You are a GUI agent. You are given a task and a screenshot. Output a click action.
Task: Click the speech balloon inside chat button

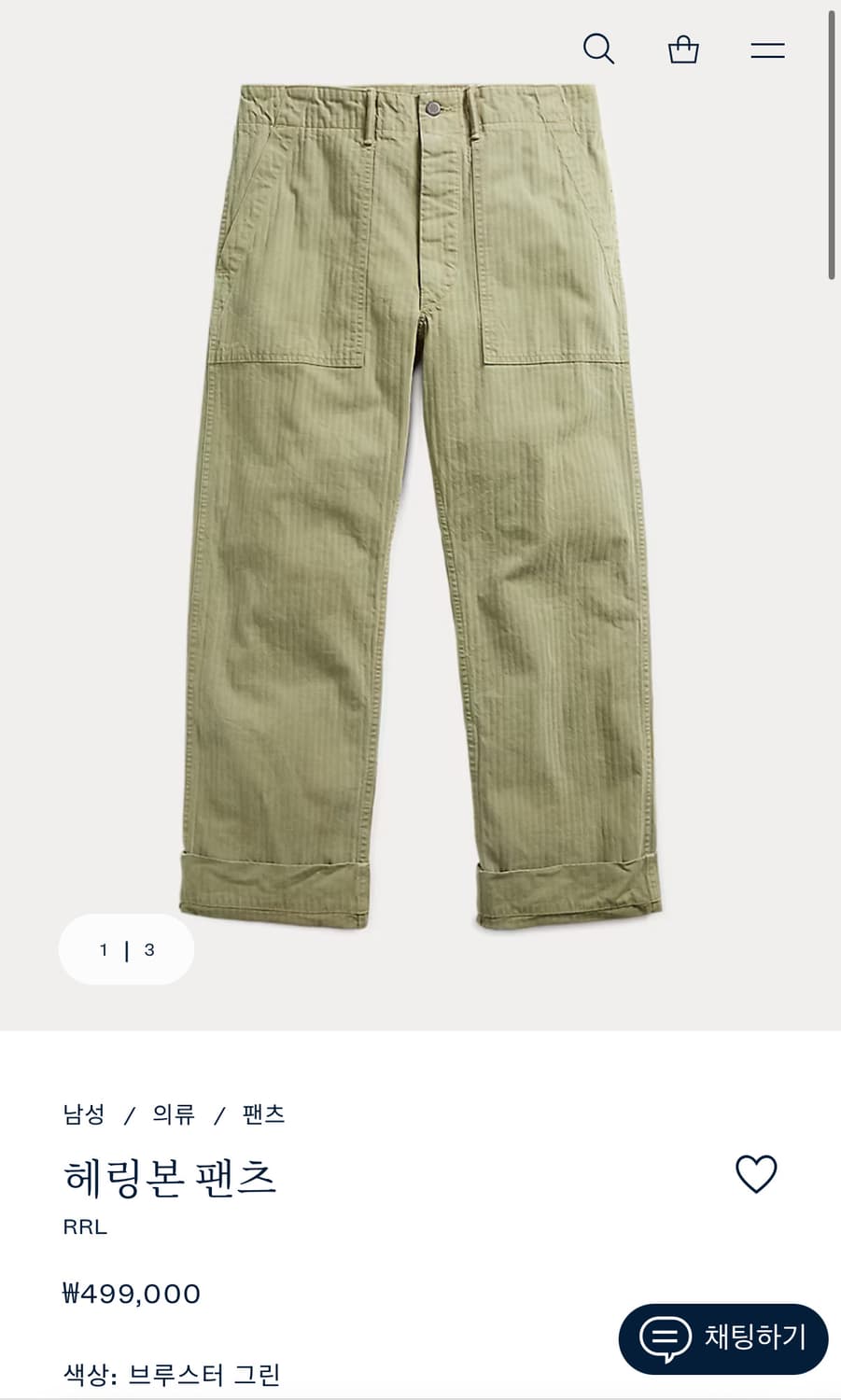click(x=663, y=1338)
